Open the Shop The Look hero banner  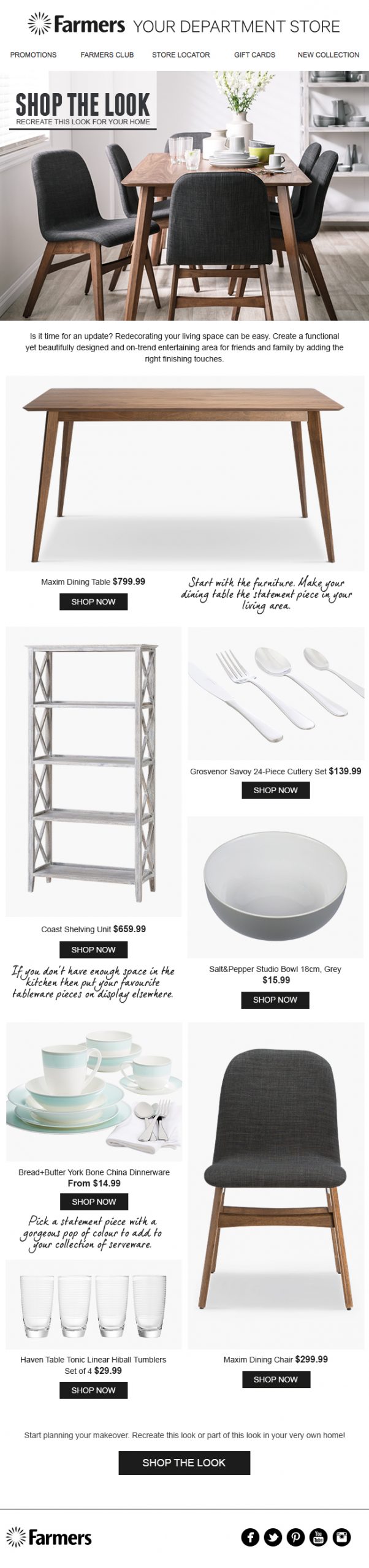184,196
